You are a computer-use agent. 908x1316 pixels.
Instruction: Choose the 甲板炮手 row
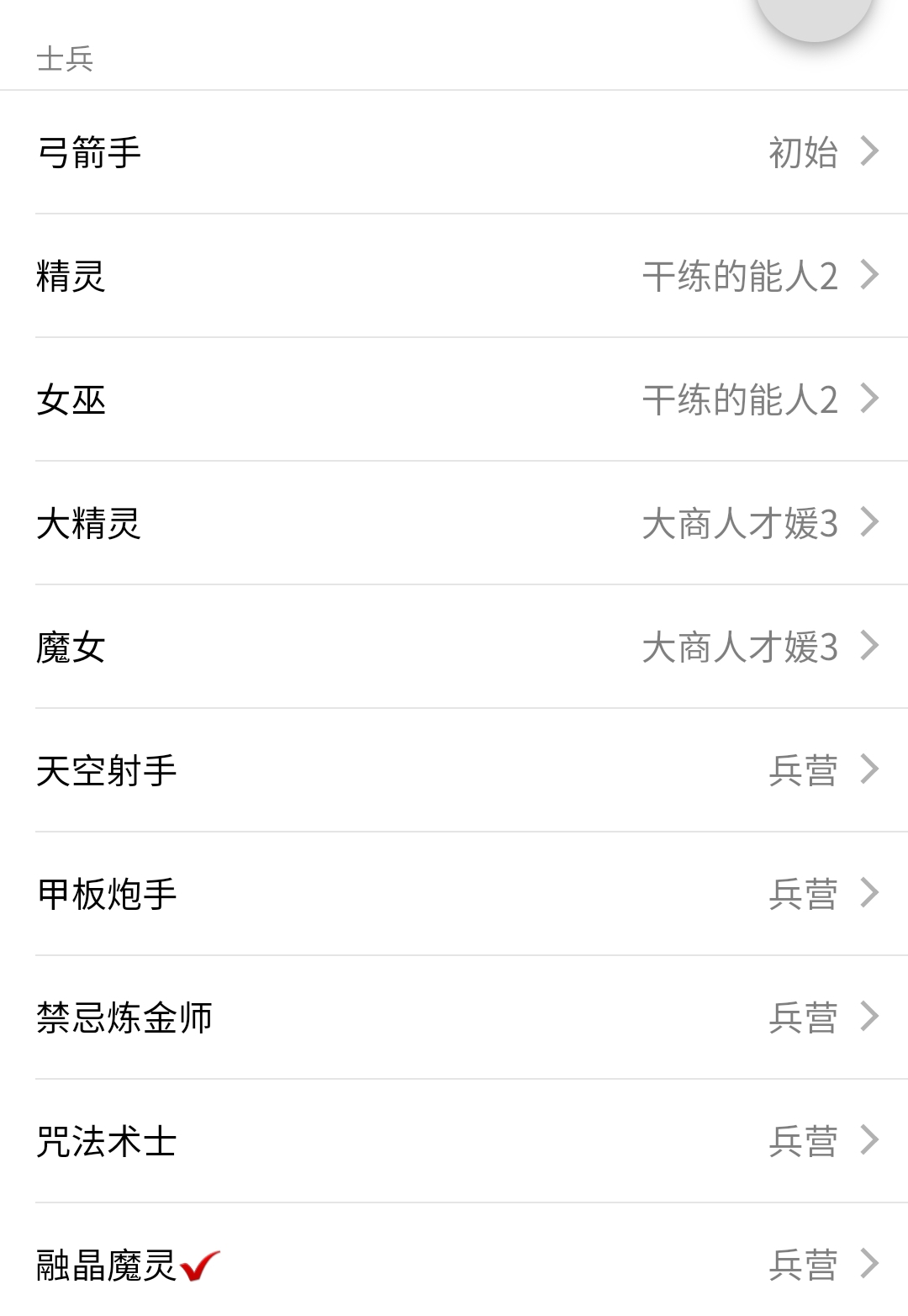[x=454, y=894]
